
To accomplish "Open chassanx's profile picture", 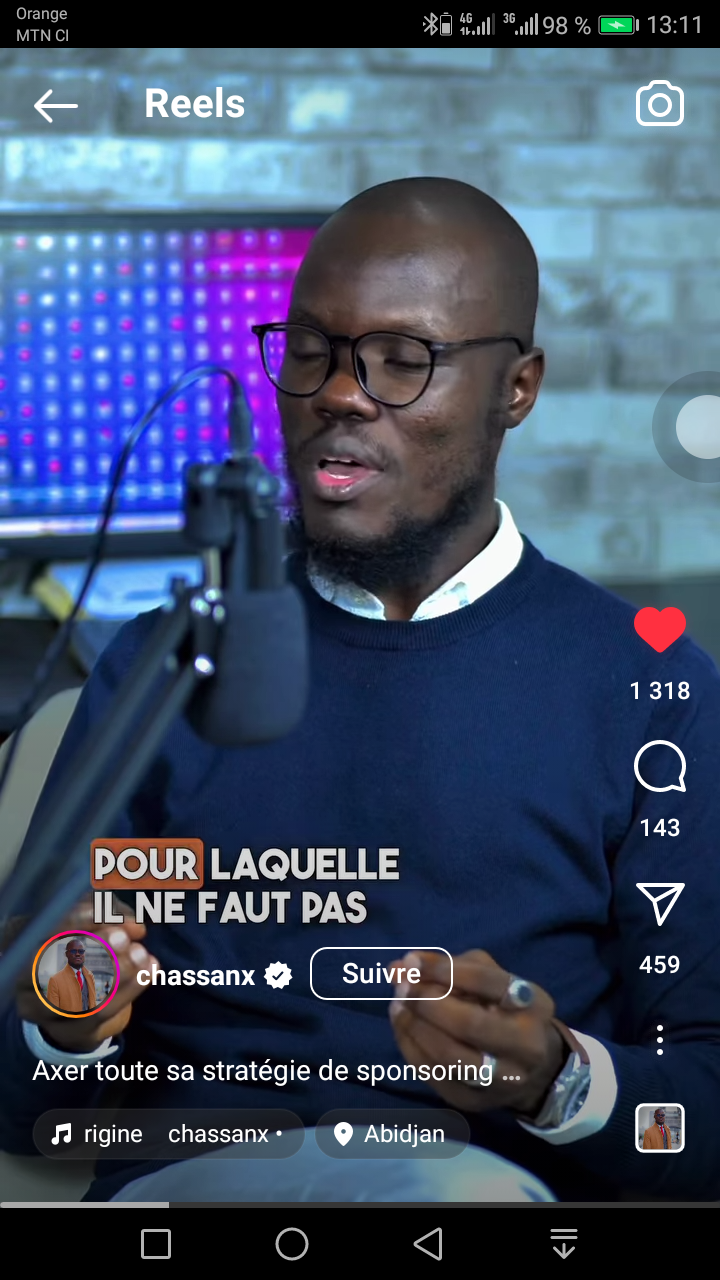I will pyautogui.click(x=76, y=975).
